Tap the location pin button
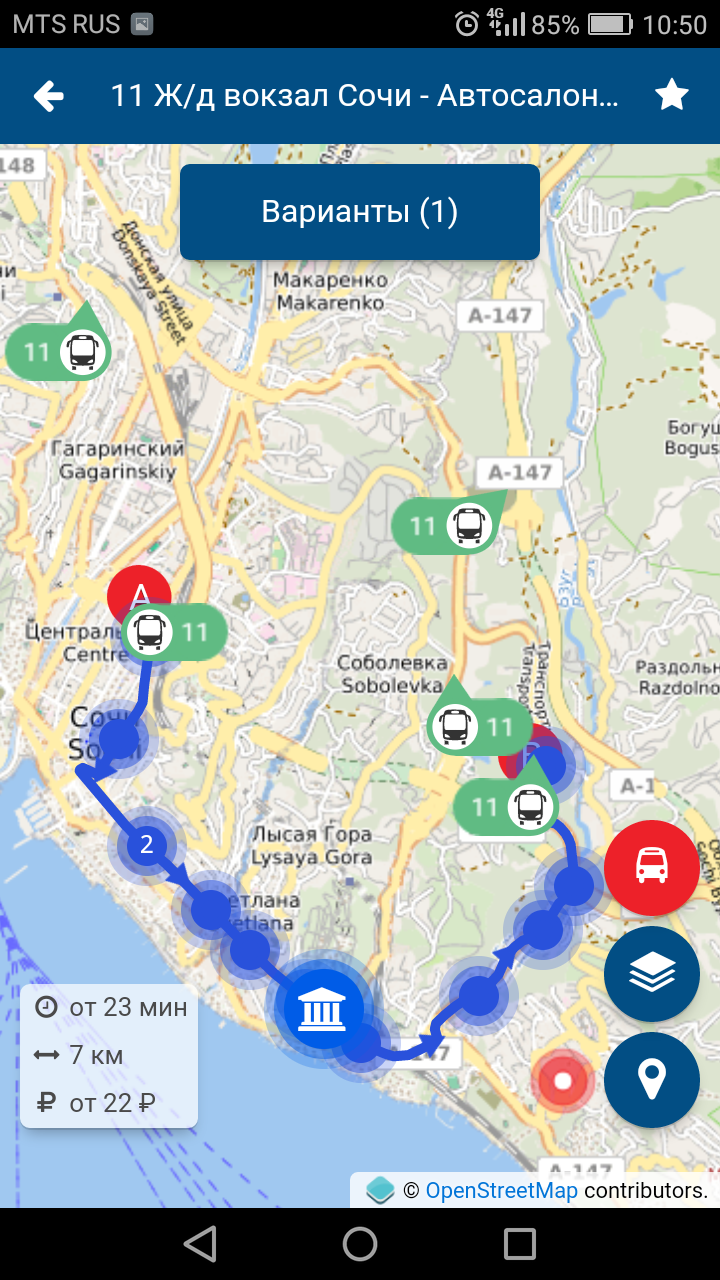The width and height of the screenshot is (720, 1280). [x=652, y=1079]
